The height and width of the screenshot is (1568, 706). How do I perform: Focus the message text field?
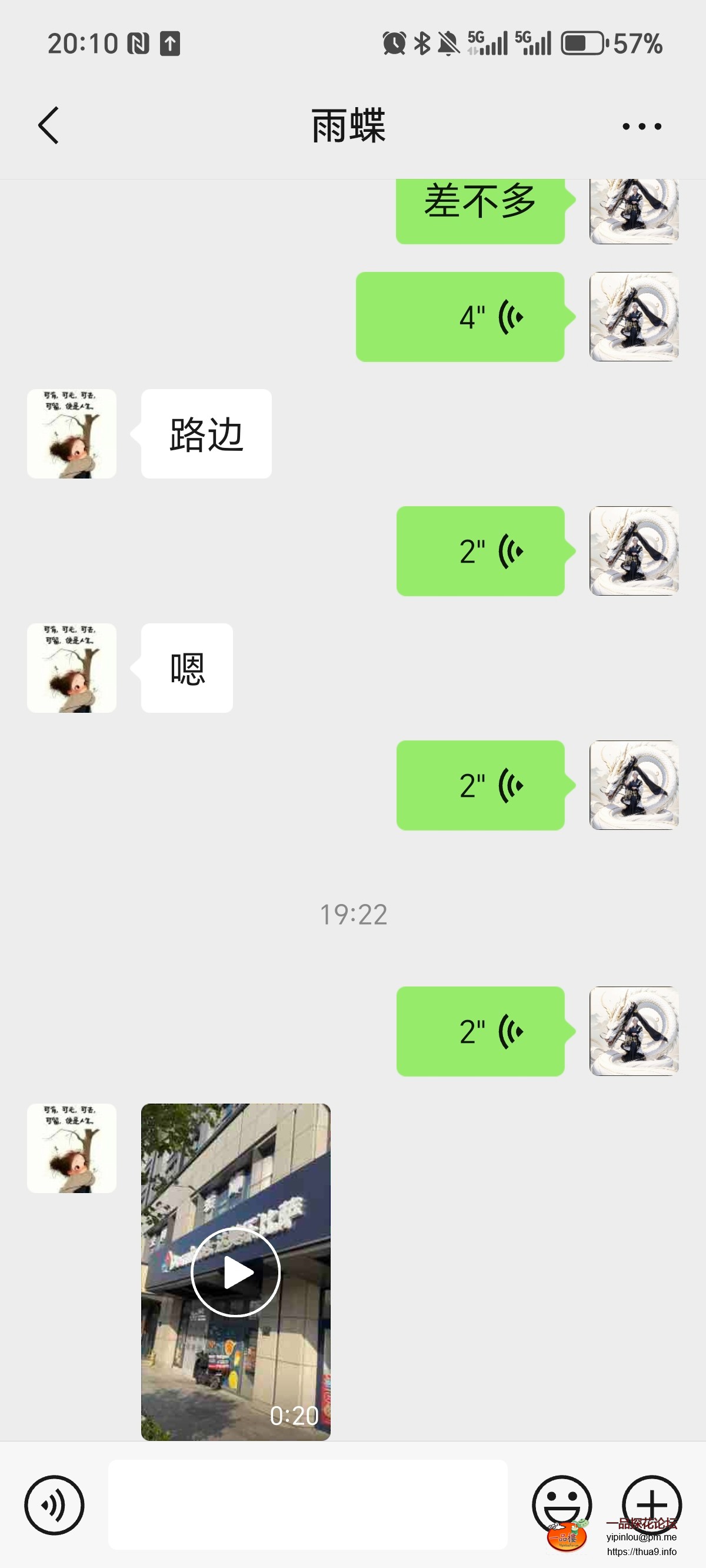[x=307, y=1504]
